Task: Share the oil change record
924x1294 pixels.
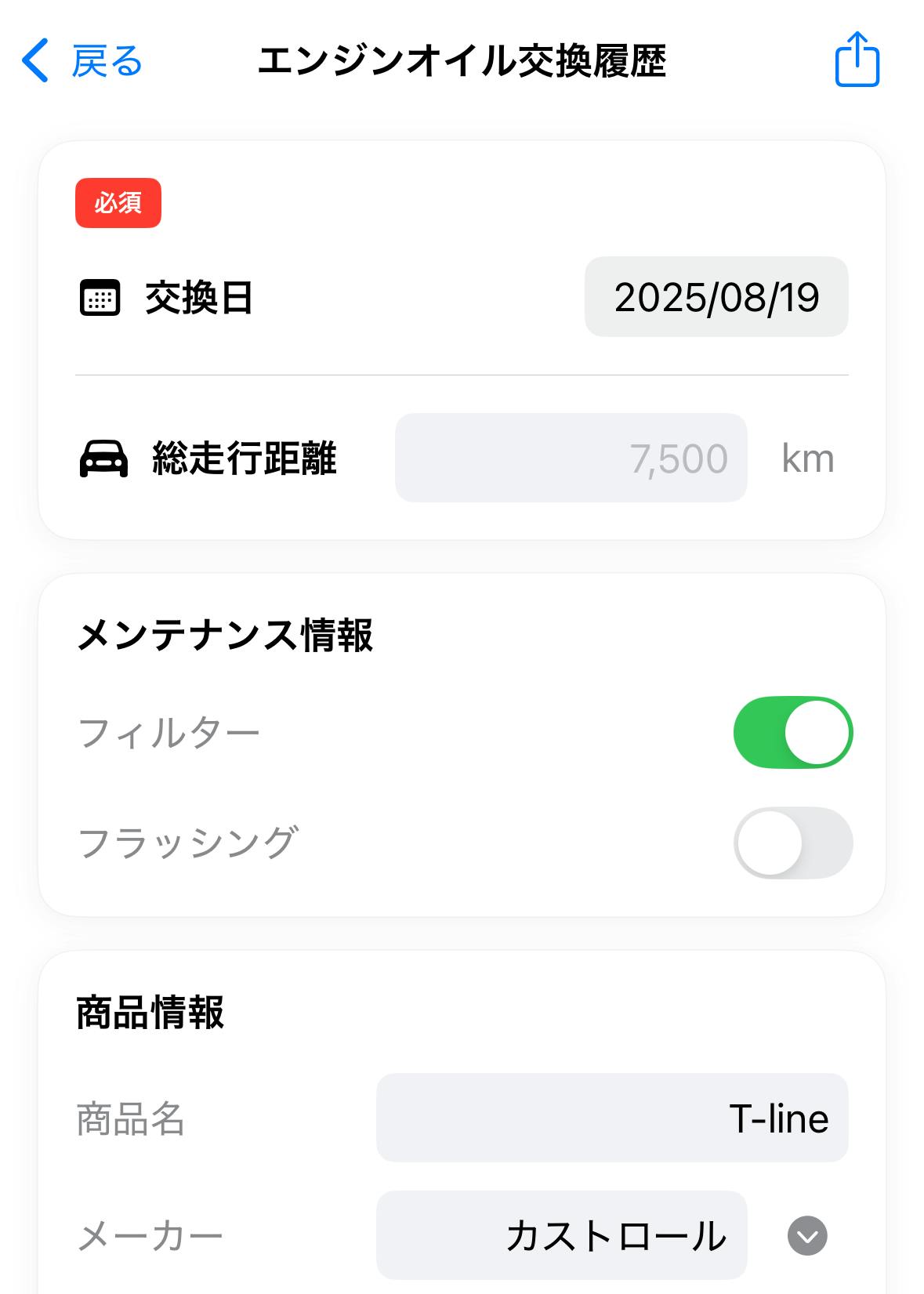Action: (x=857, y=60)
